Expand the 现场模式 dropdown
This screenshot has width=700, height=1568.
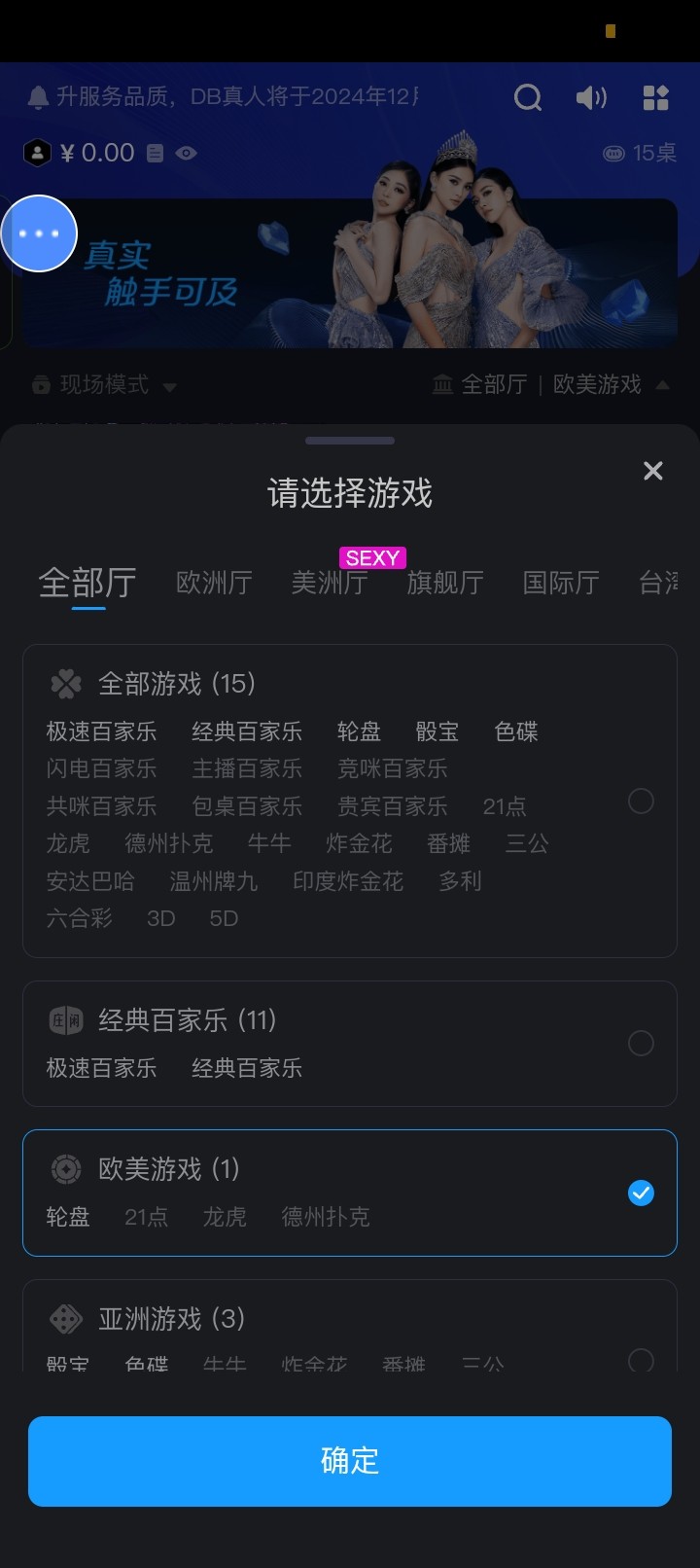coord(105,385)
